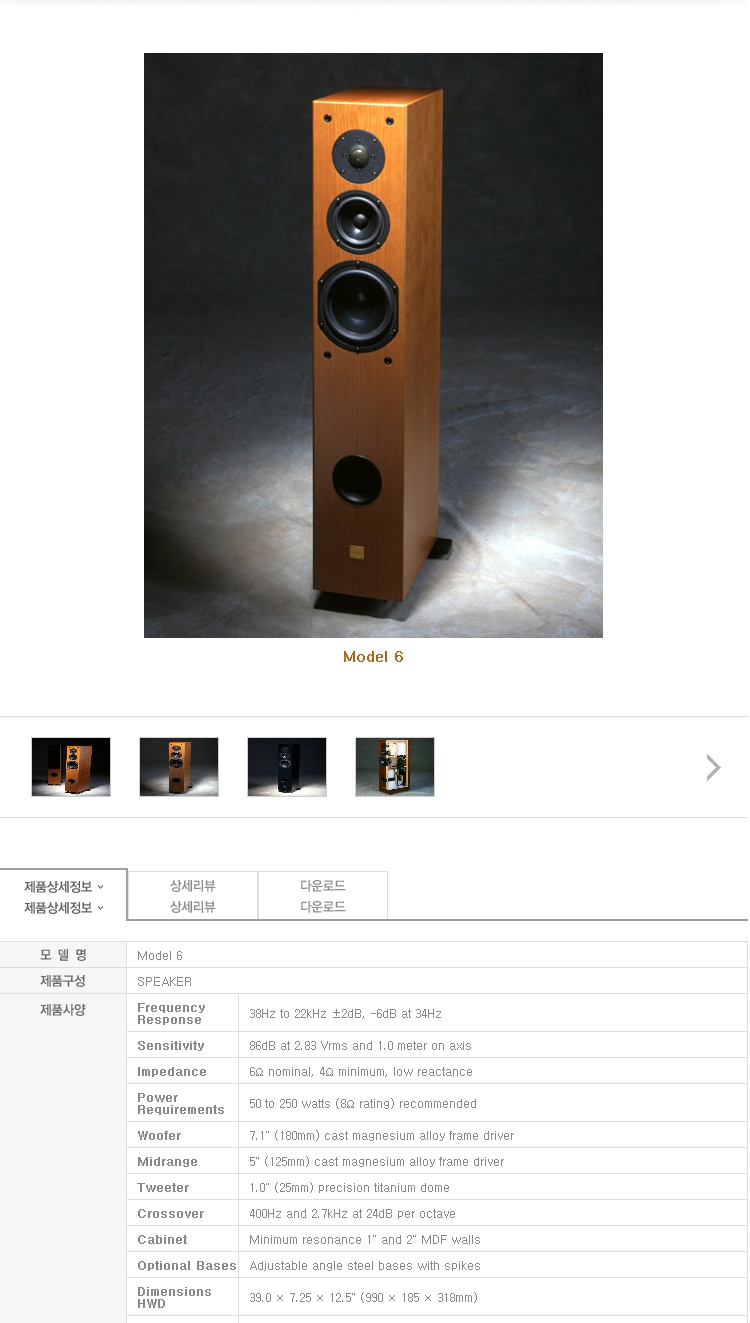Select the speaker internal view thumbnail
Viewport: 750px width, 1323px height.
tap(395, 767)
